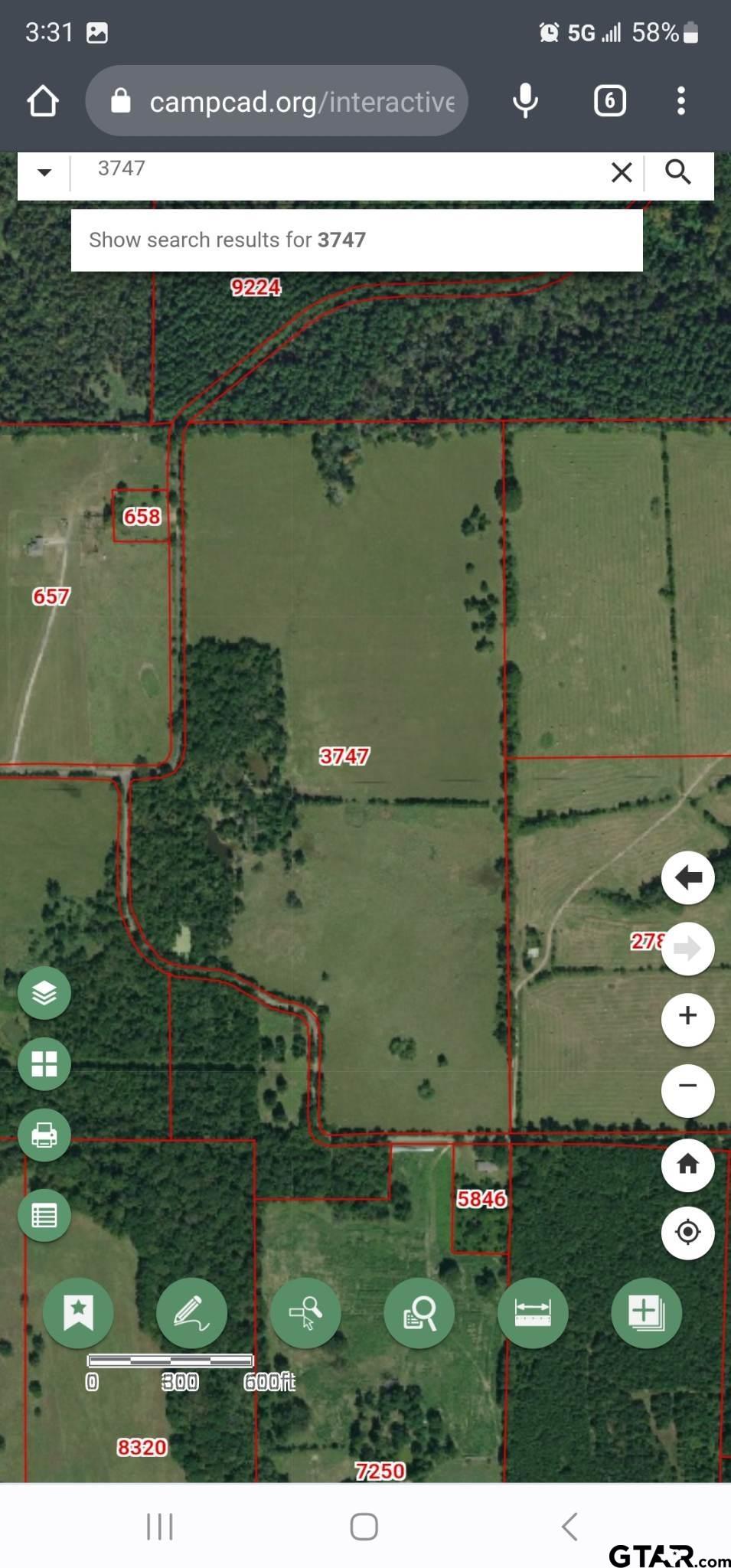
Task: Show search results for 3747
Action: tap(357, 240)
